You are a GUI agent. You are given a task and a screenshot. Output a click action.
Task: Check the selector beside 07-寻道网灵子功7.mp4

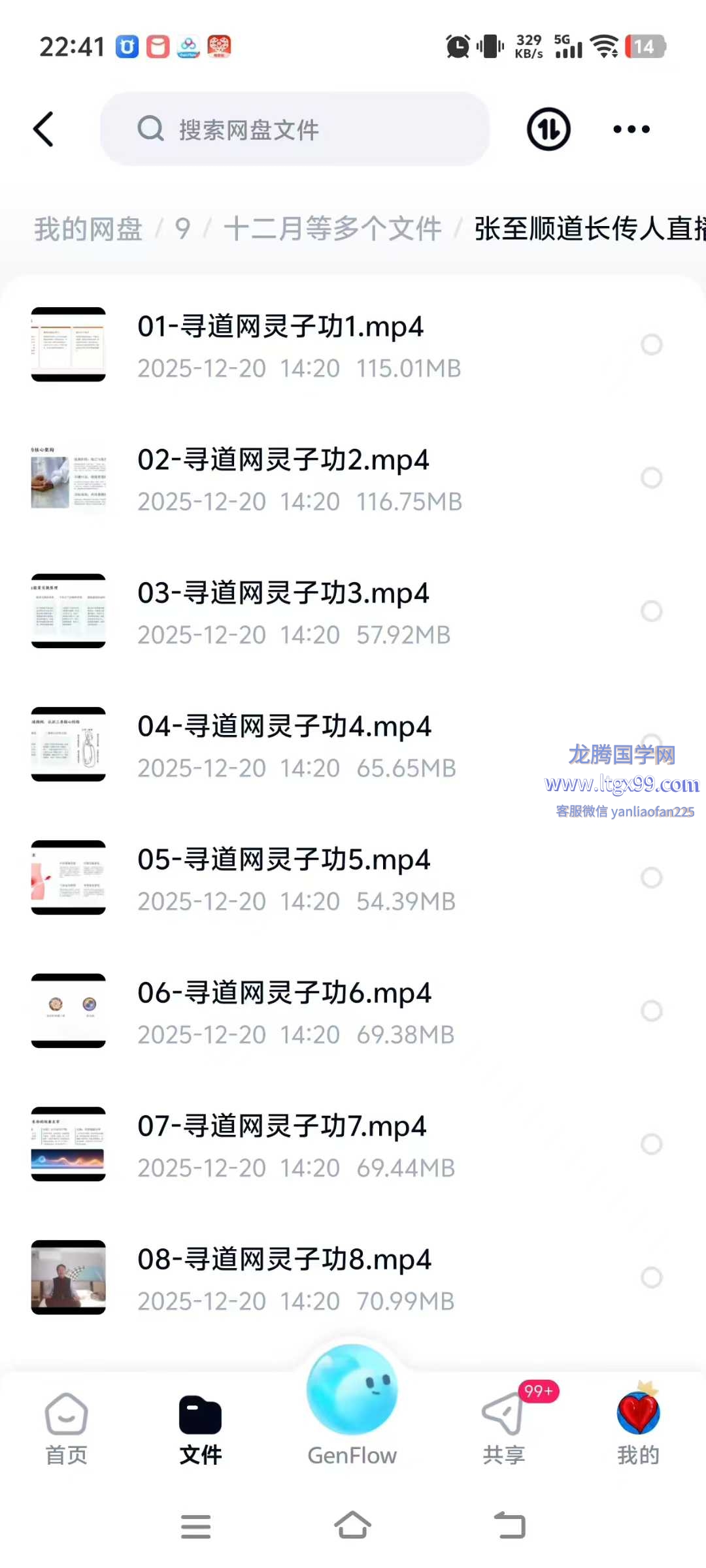coord(651,1144)
